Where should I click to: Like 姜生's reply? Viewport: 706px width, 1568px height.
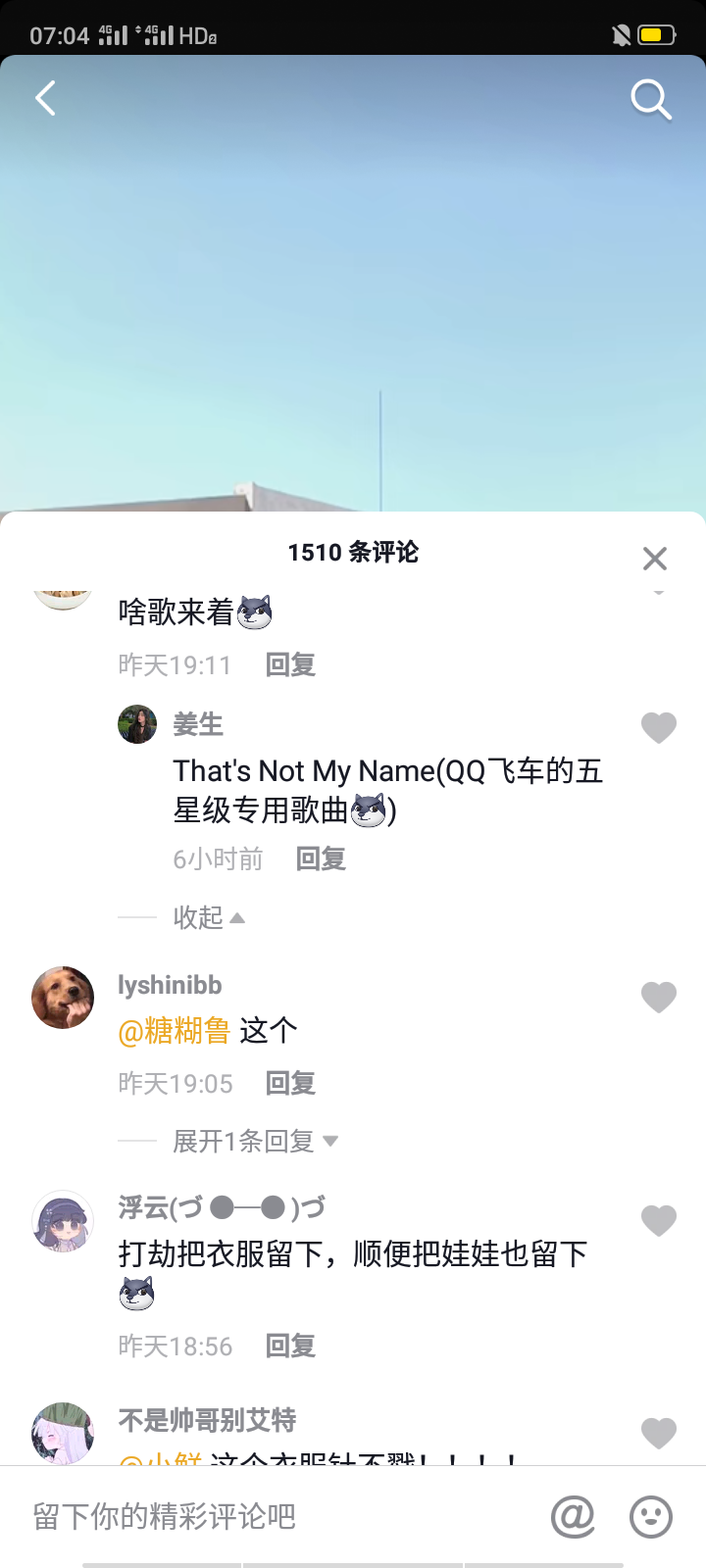point(658,727)
